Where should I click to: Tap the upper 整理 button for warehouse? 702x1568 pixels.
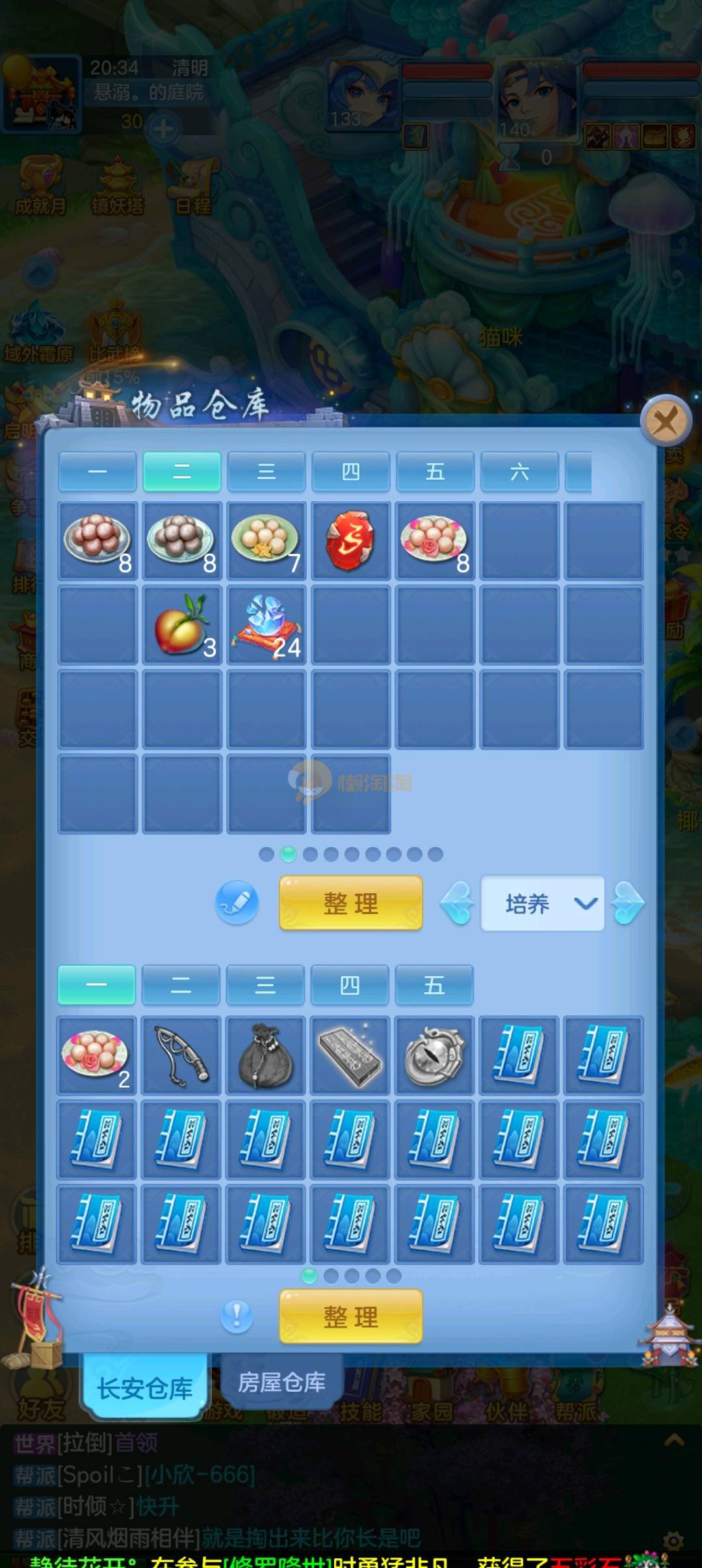point(350,903)
